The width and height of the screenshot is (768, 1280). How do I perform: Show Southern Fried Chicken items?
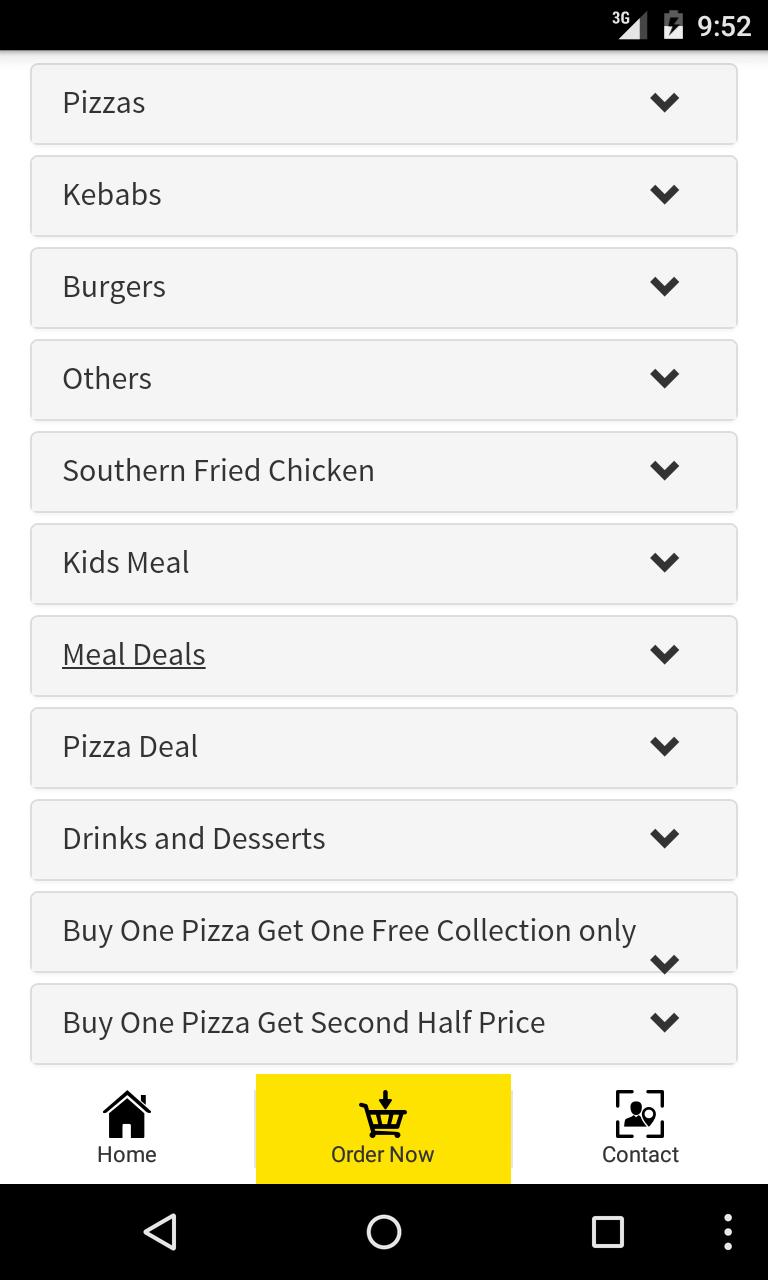click(x=384, y=472)
